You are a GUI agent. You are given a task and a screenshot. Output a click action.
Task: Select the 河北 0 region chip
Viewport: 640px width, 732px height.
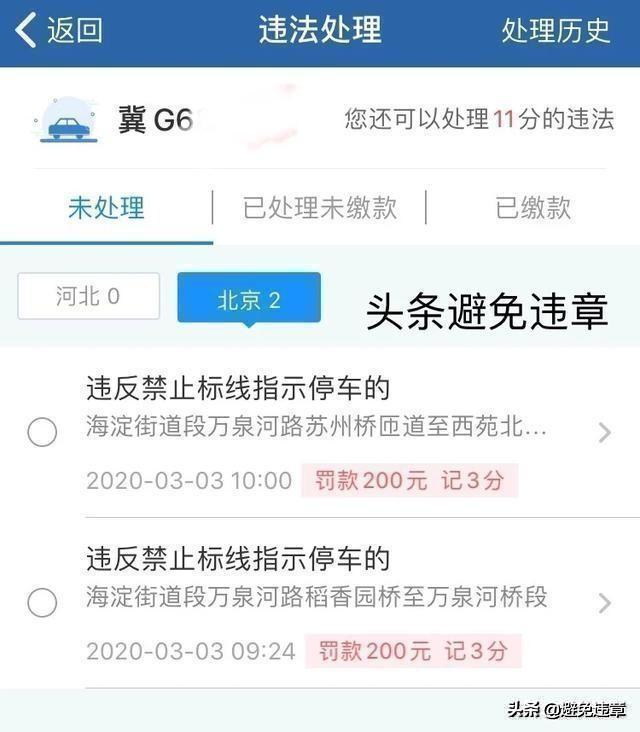click(88, 297)
